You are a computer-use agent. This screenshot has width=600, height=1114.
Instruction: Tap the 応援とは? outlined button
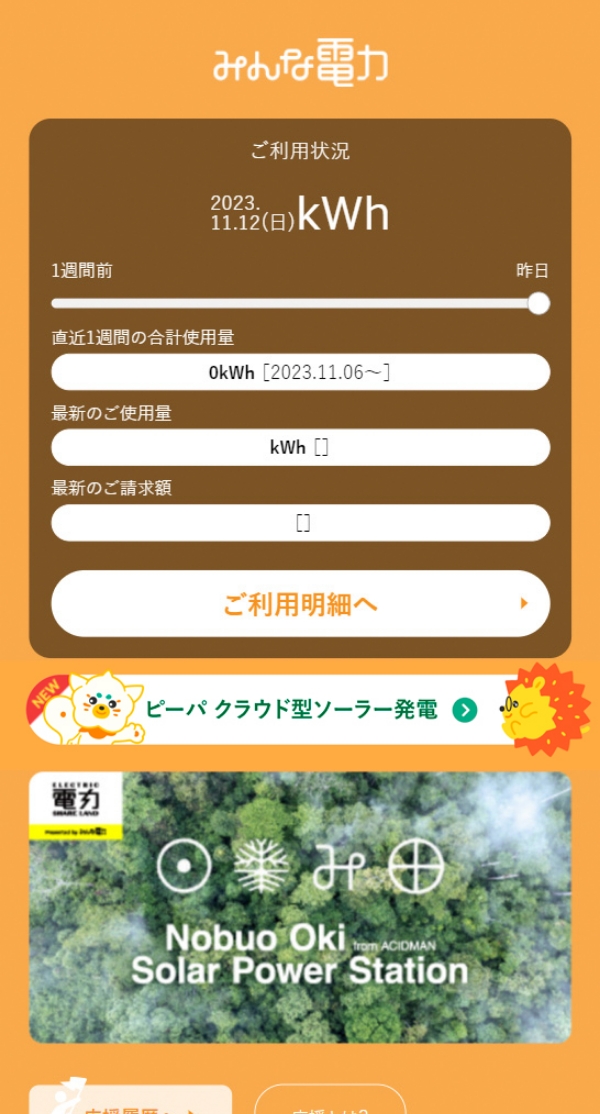pyautogui.click(x=330, y=1102)
